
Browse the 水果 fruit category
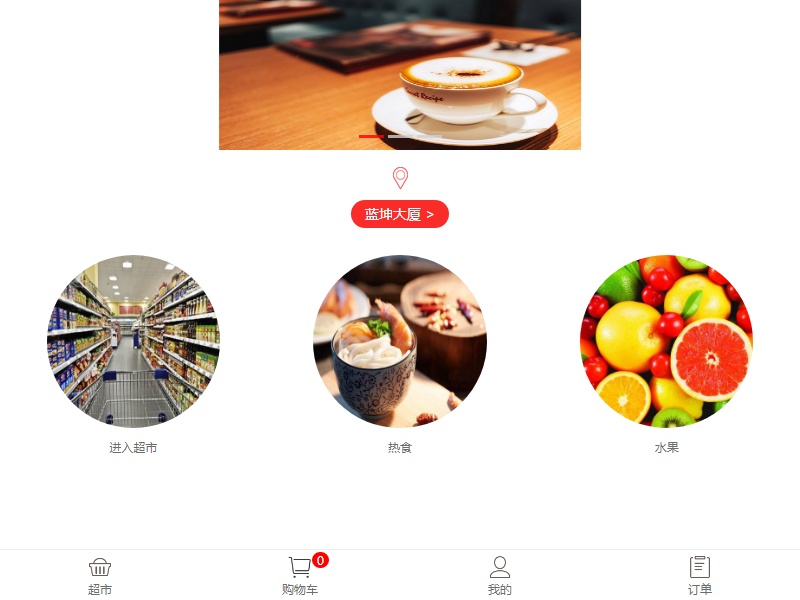(666, 342)
